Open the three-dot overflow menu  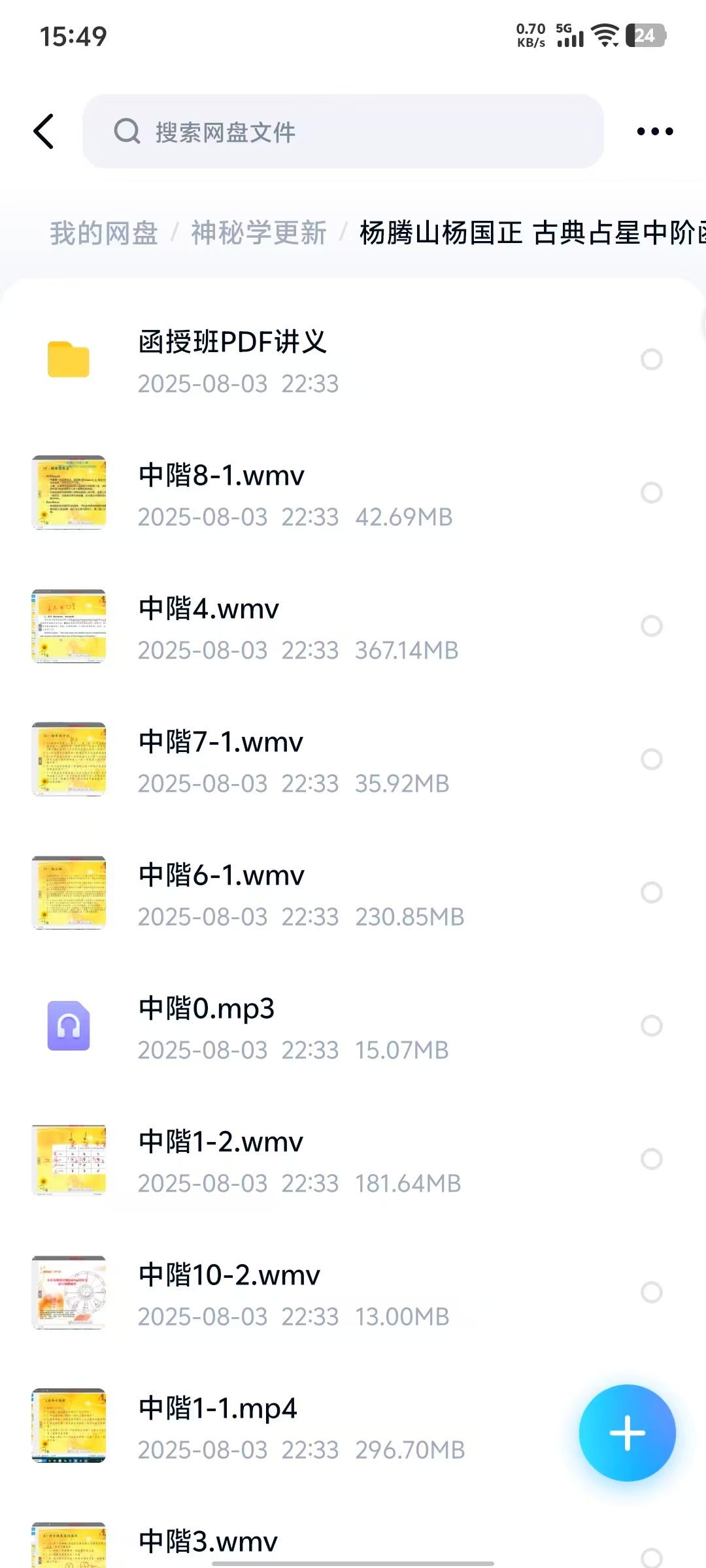[654, 131]
